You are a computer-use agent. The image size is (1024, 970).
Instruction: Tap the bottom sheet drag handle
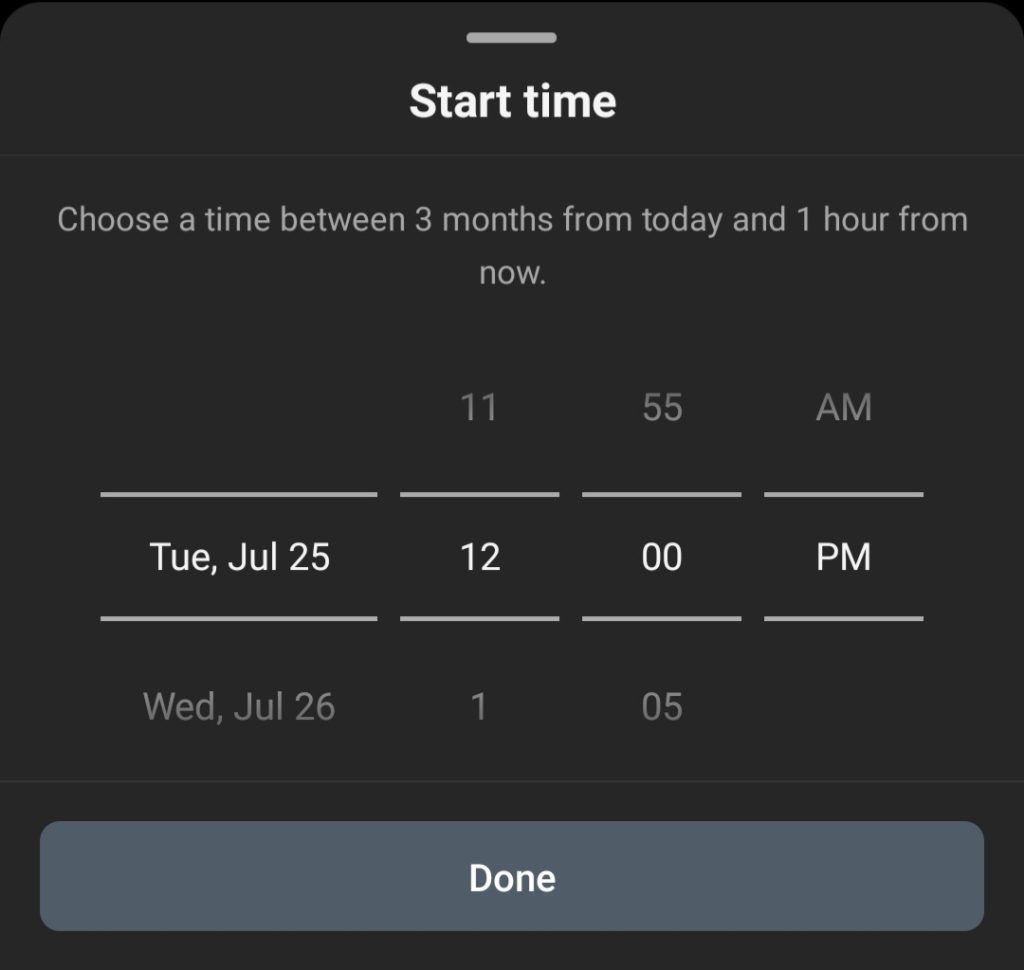511,38
